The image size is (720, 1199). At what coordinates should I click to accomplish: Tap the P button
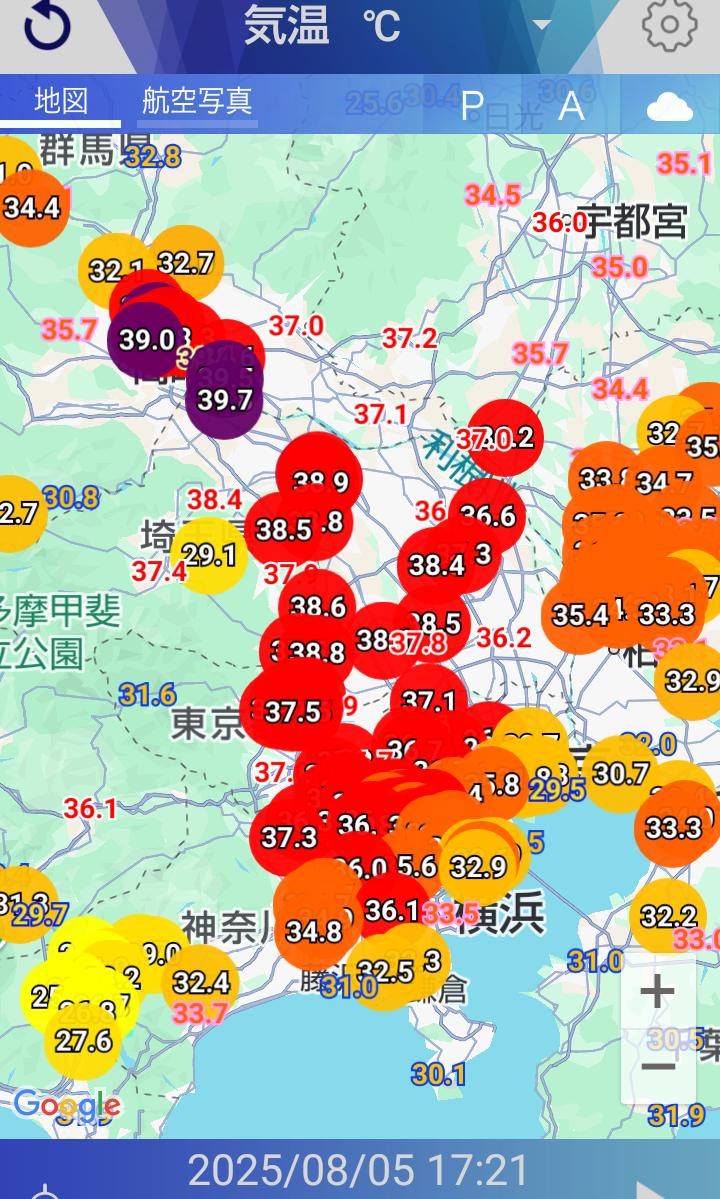(472, 105)
